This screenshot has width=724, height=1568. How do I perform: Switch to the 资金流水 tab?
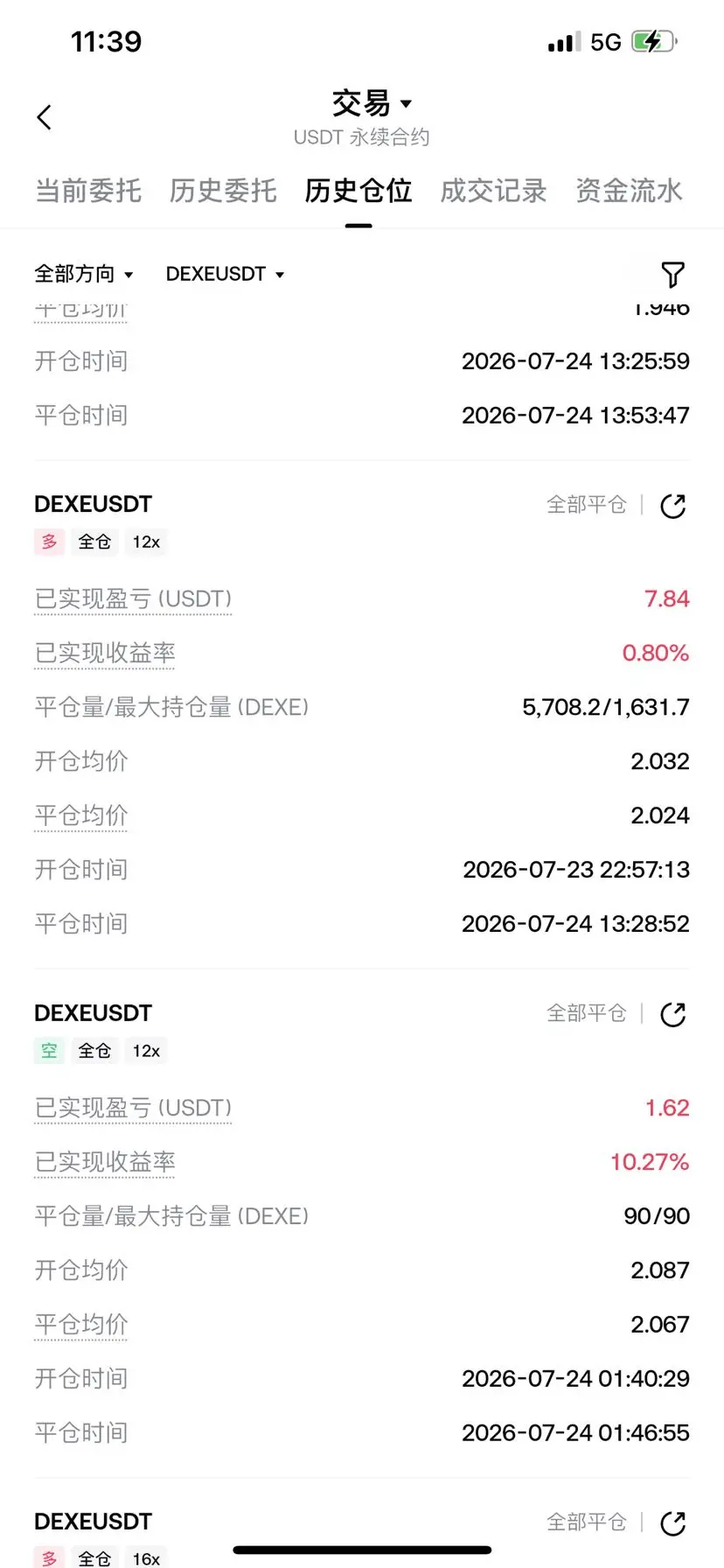[629, 190]
